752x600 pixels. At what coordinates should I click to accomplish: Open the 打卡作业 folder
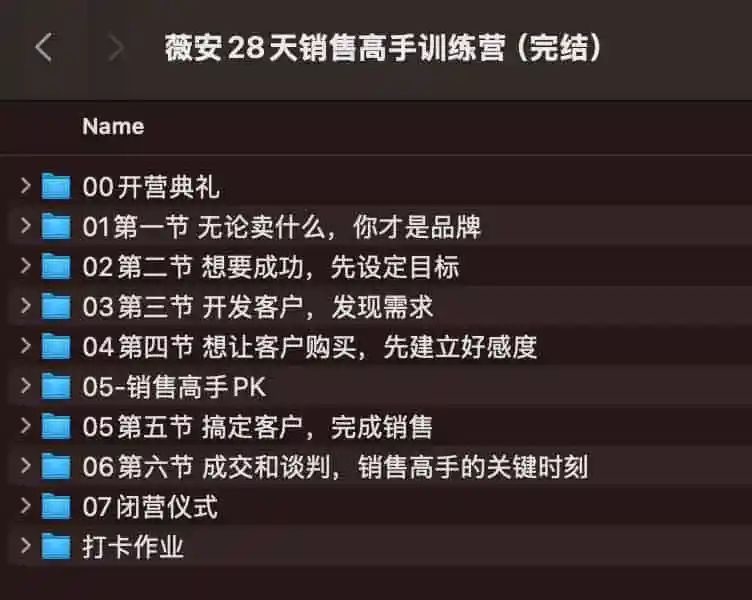click(x=133, y=547)
